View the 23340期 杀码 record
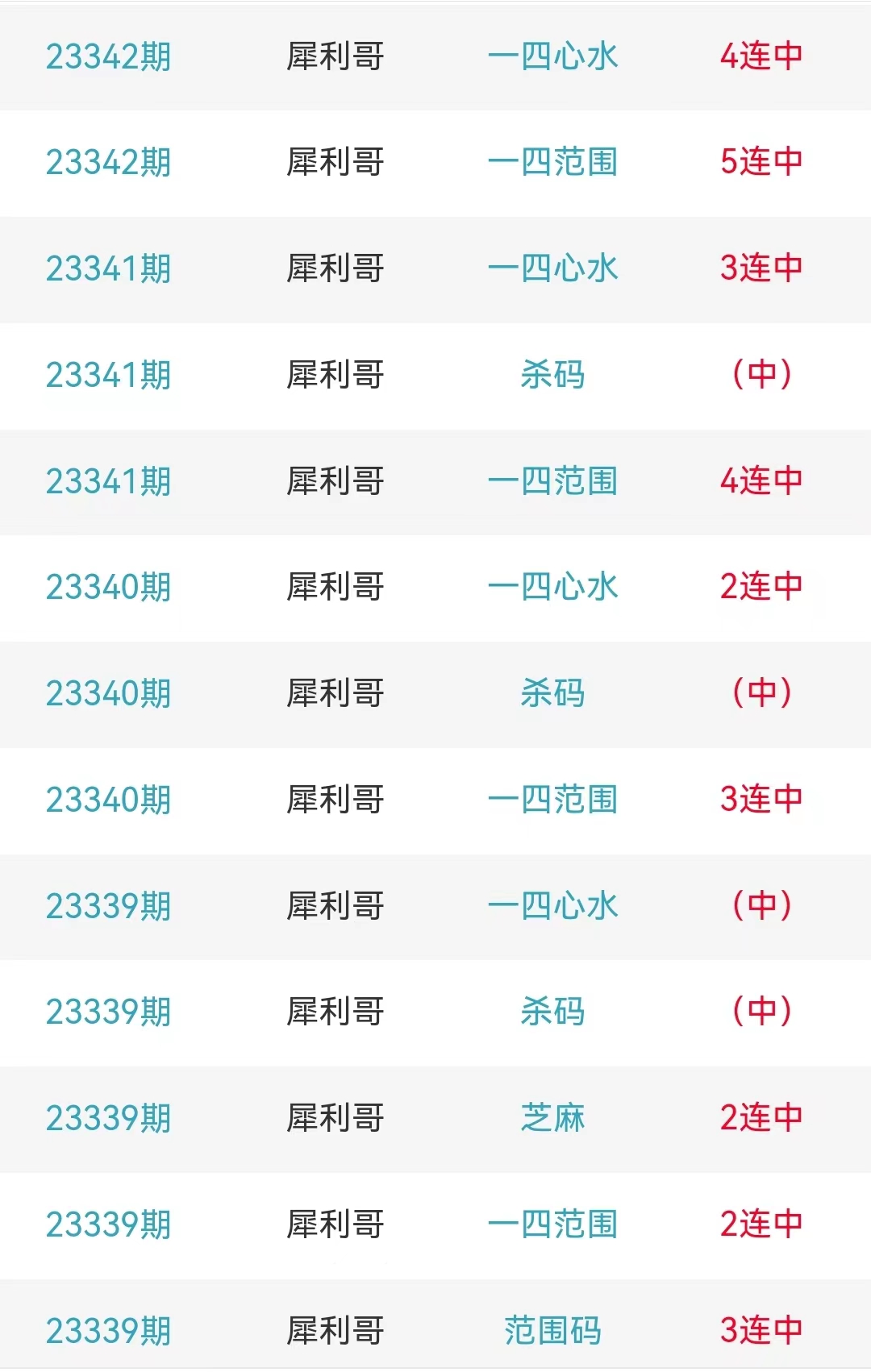The width and height of the screenshot is (871, 1372). [x=552, y=693]
